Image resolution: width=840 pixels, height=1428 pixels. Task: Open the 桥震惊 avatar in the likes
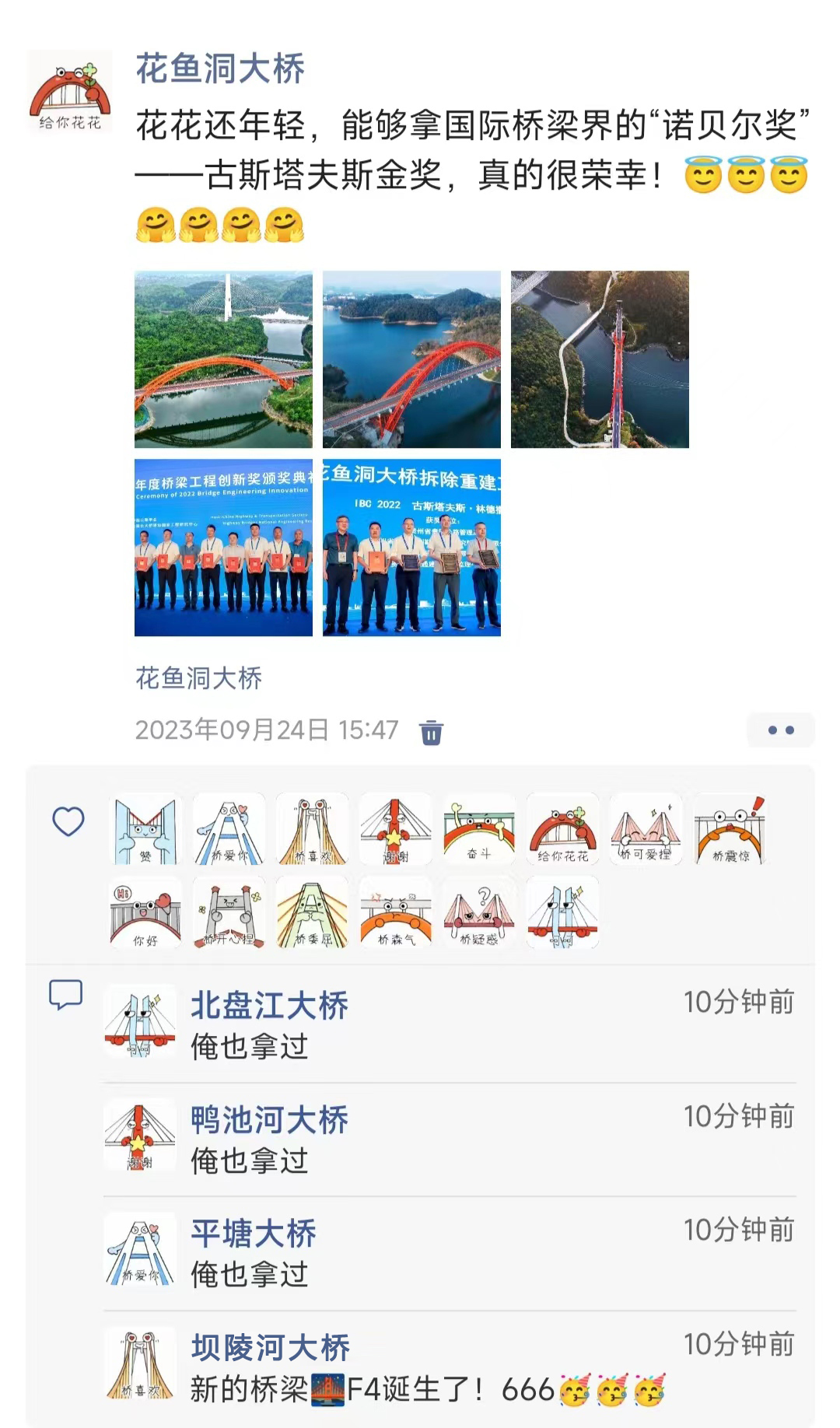coord(730,830)
